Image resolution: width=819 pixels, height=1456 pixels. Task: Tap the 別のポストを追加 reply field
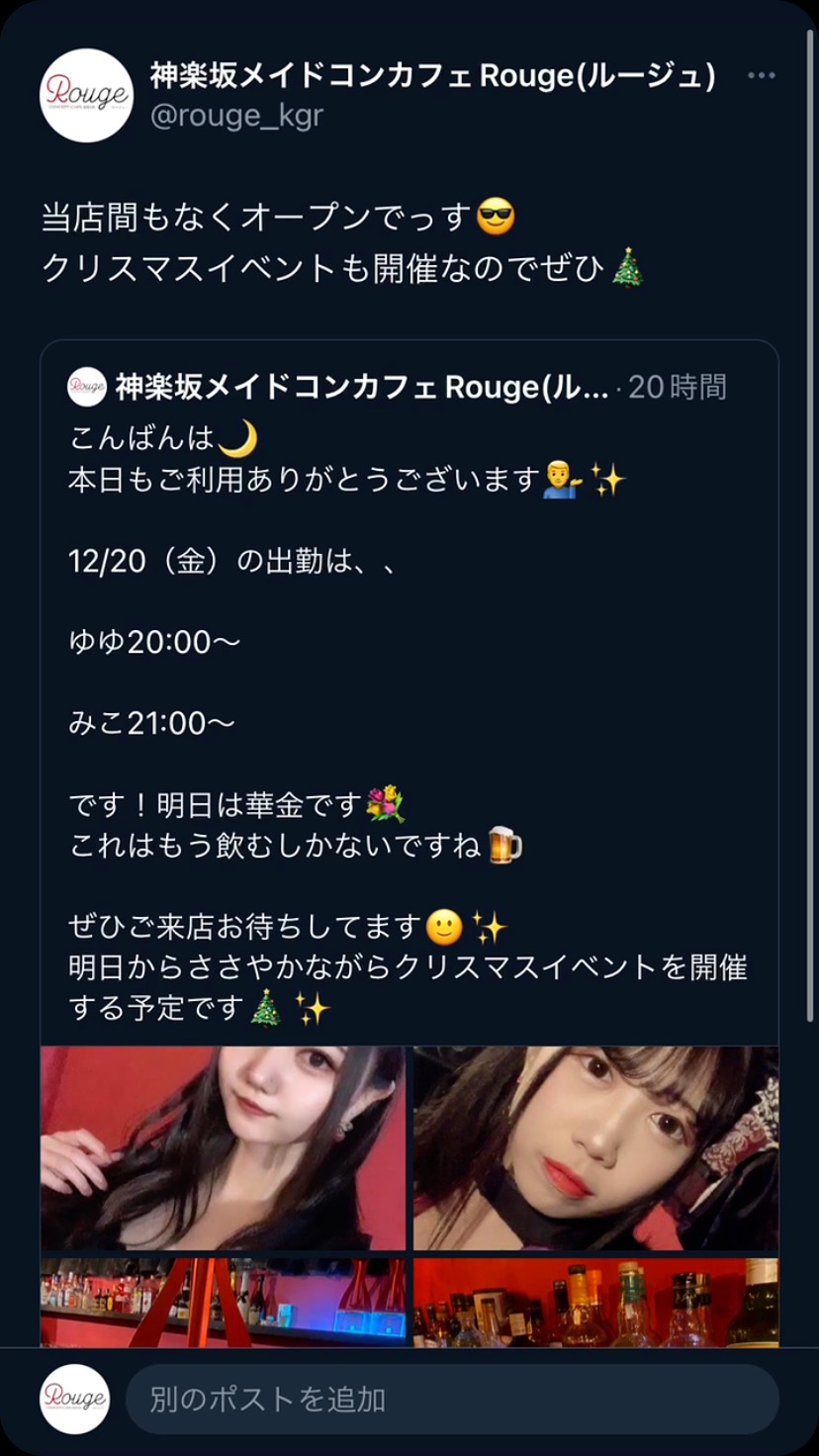coord(450,1399)
